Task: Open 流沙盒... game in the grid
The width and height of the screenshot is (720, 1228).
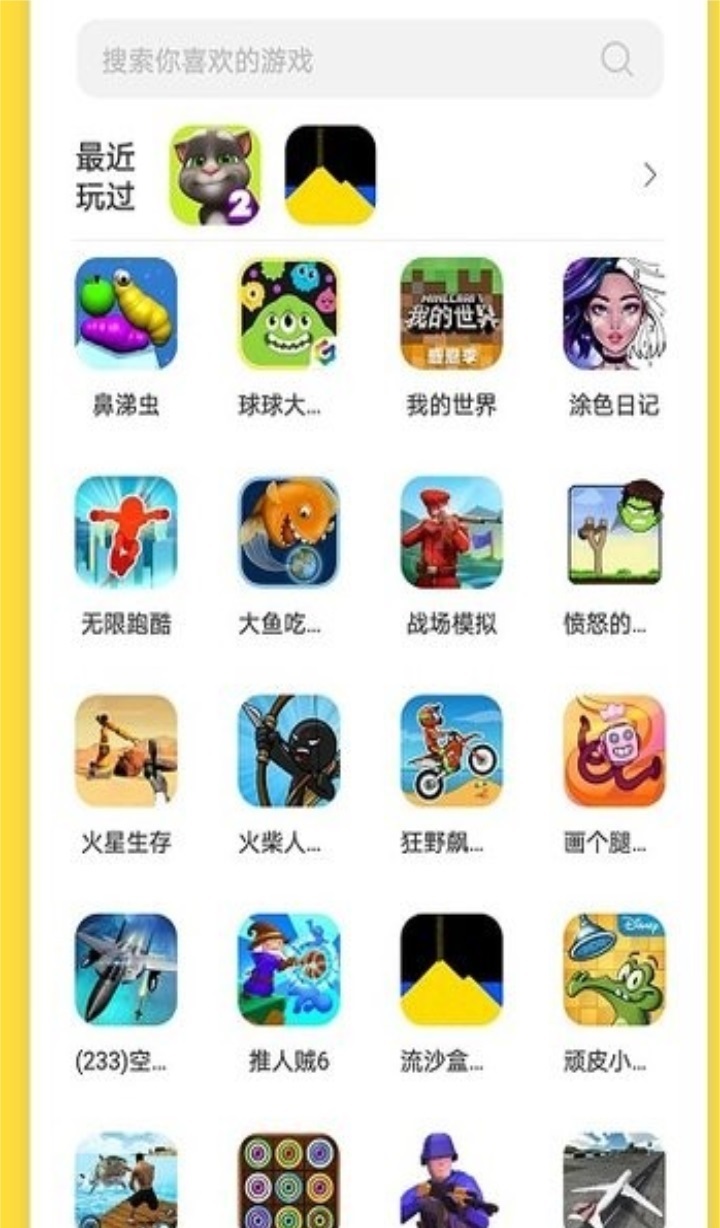Action: click(x=451, y=969)
